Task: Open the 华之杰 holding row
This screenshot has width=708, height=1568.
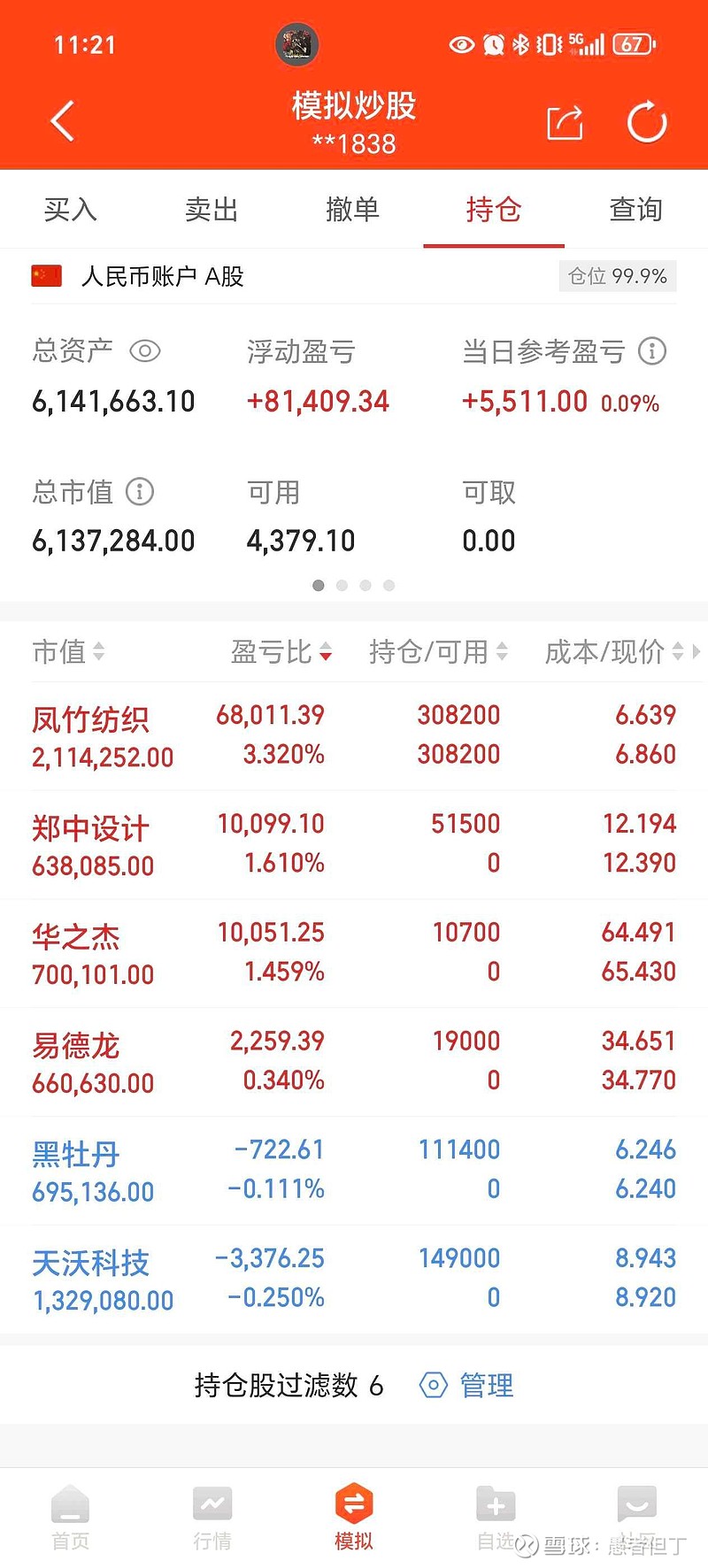Action: [x=354, y=954]
